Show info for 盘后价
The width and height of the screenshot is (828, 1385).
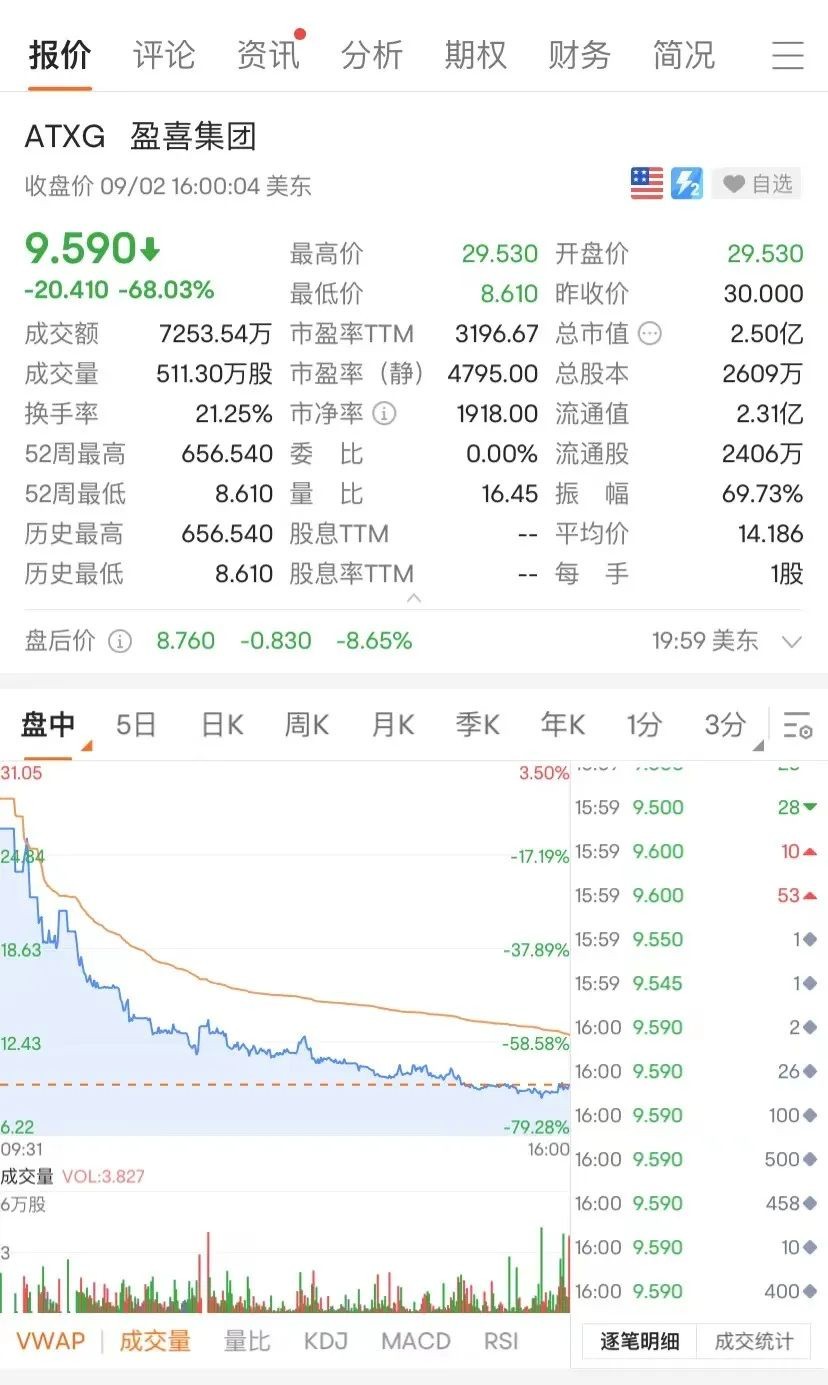click(x=120, y=641)
